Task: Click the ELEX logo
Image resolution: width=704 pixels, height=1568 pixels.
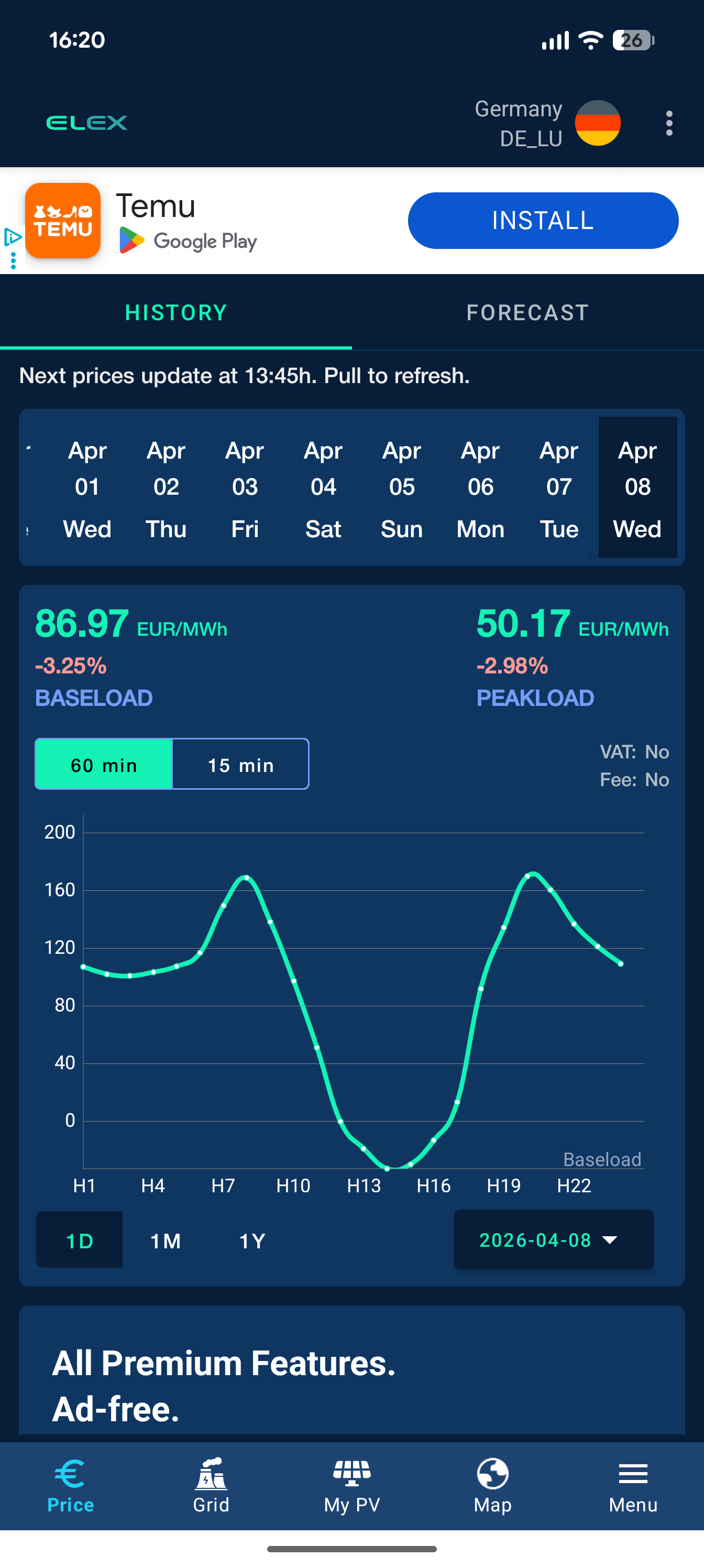Action: pos(86,124)
